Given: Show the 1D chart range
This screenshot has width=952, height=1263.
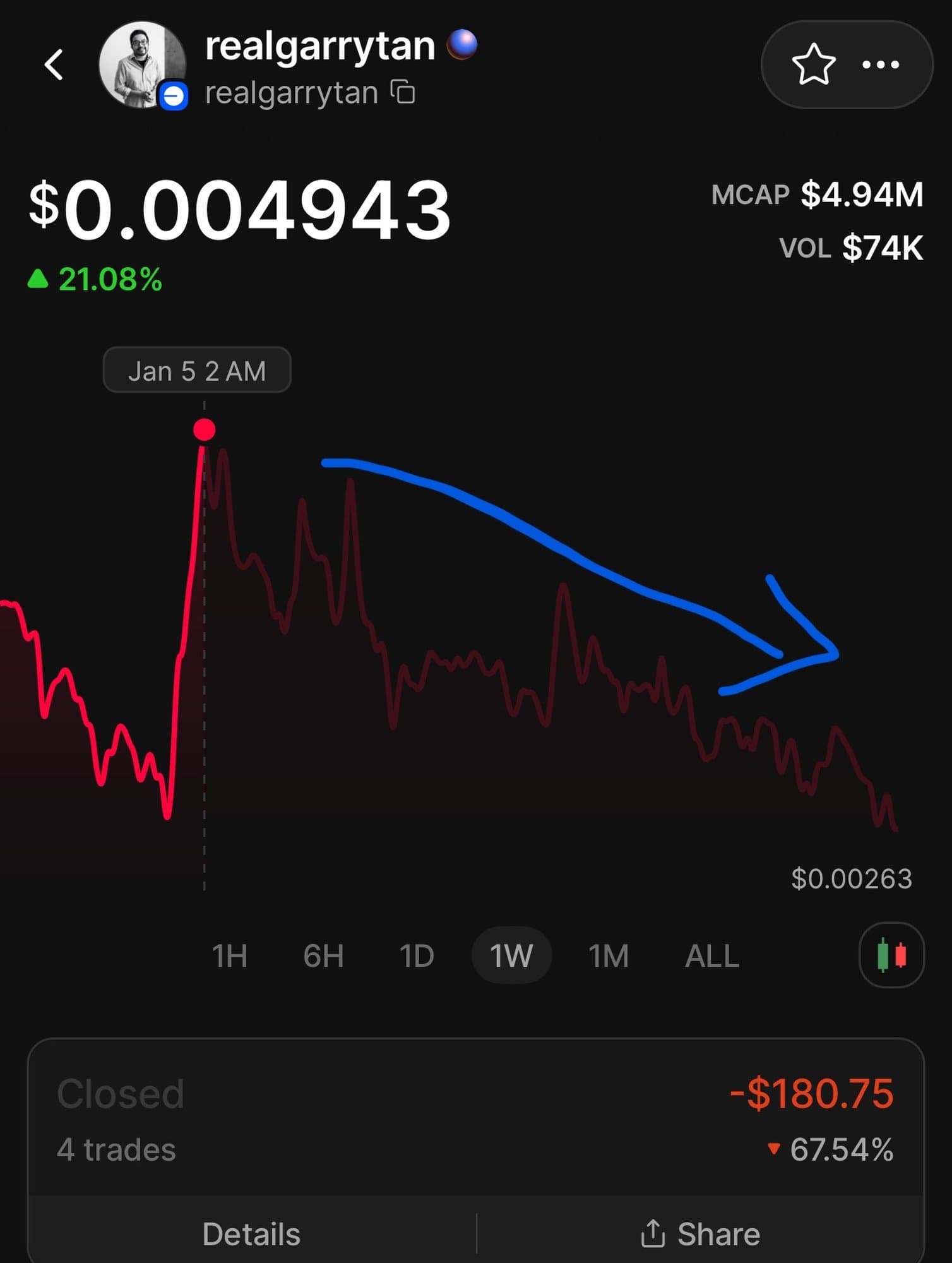Looking at the screenshot, I should [417, 955].
